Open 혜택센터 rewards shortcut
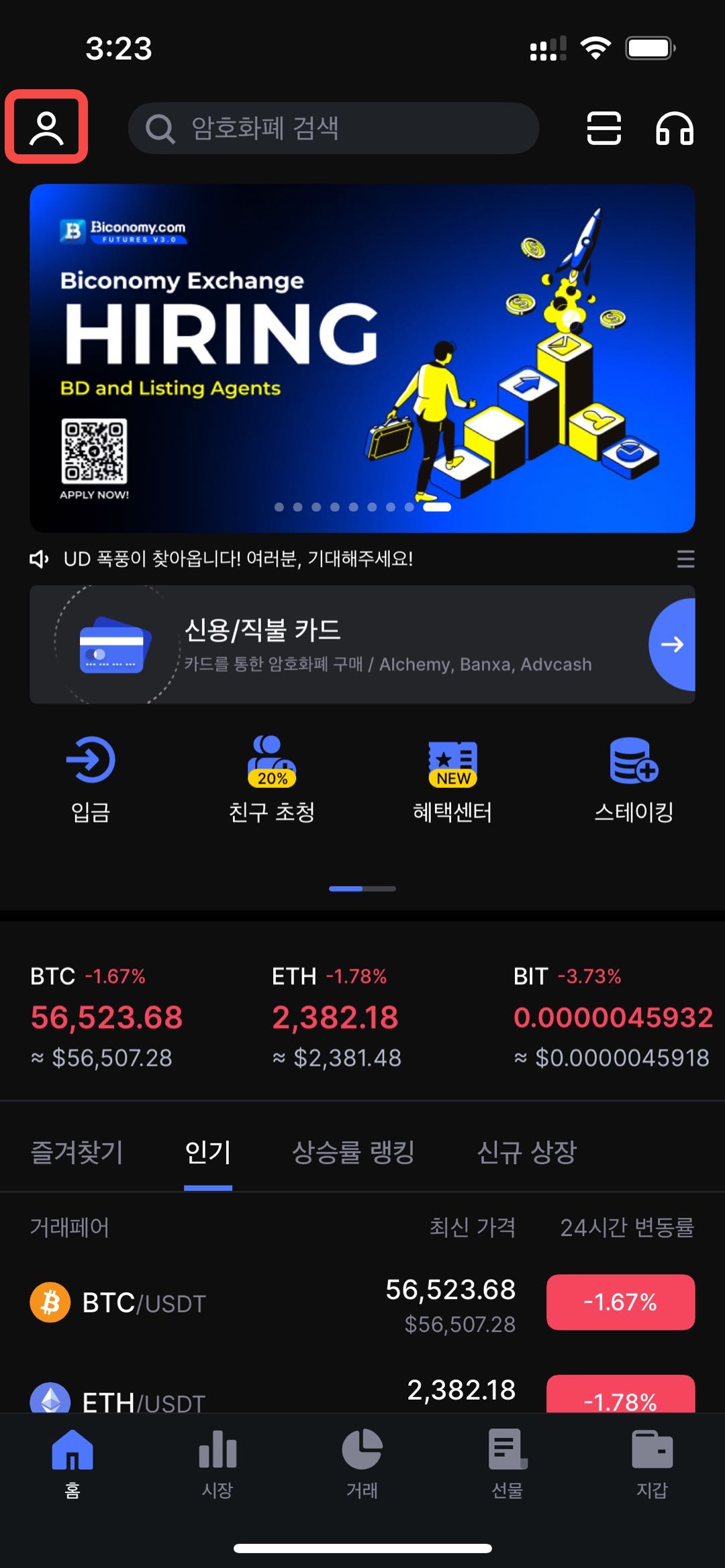This screenshot has width=725, height=1568. tap(452, 780)
